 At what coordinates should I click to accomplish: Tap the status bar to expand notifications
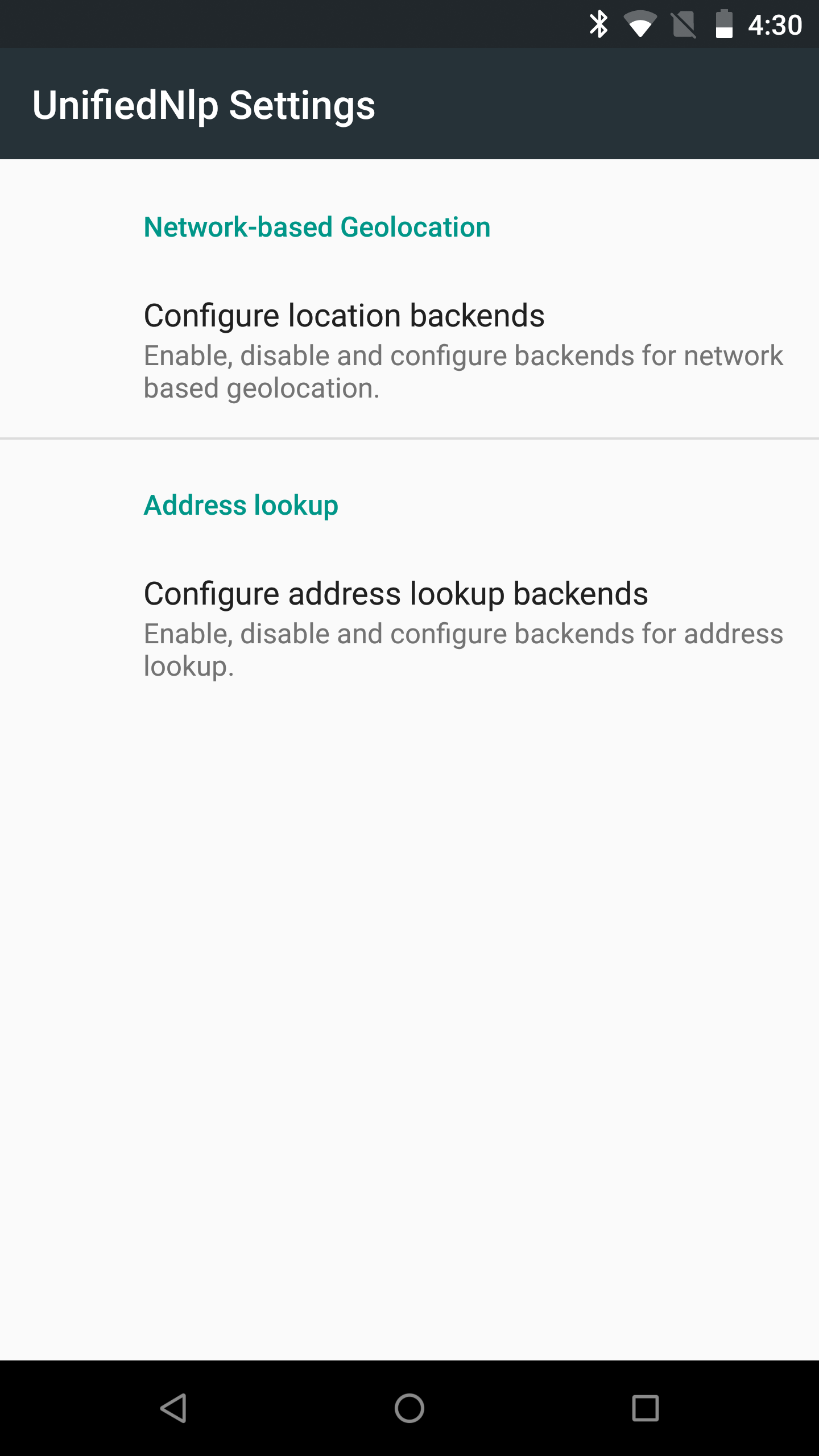[x=284, y=24]
